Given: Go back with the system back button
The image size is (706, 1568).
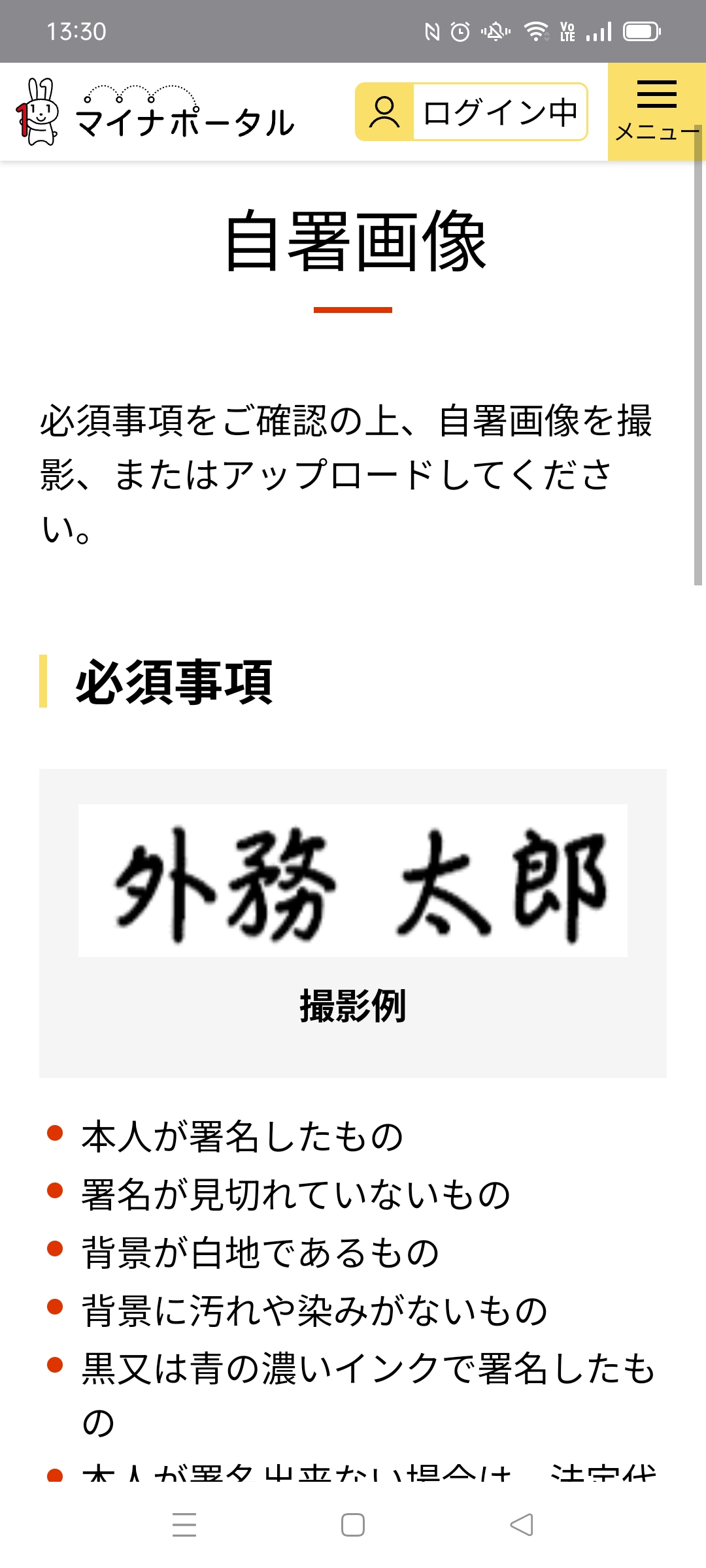Looking at the screenshot, I should coord(522,1525).
